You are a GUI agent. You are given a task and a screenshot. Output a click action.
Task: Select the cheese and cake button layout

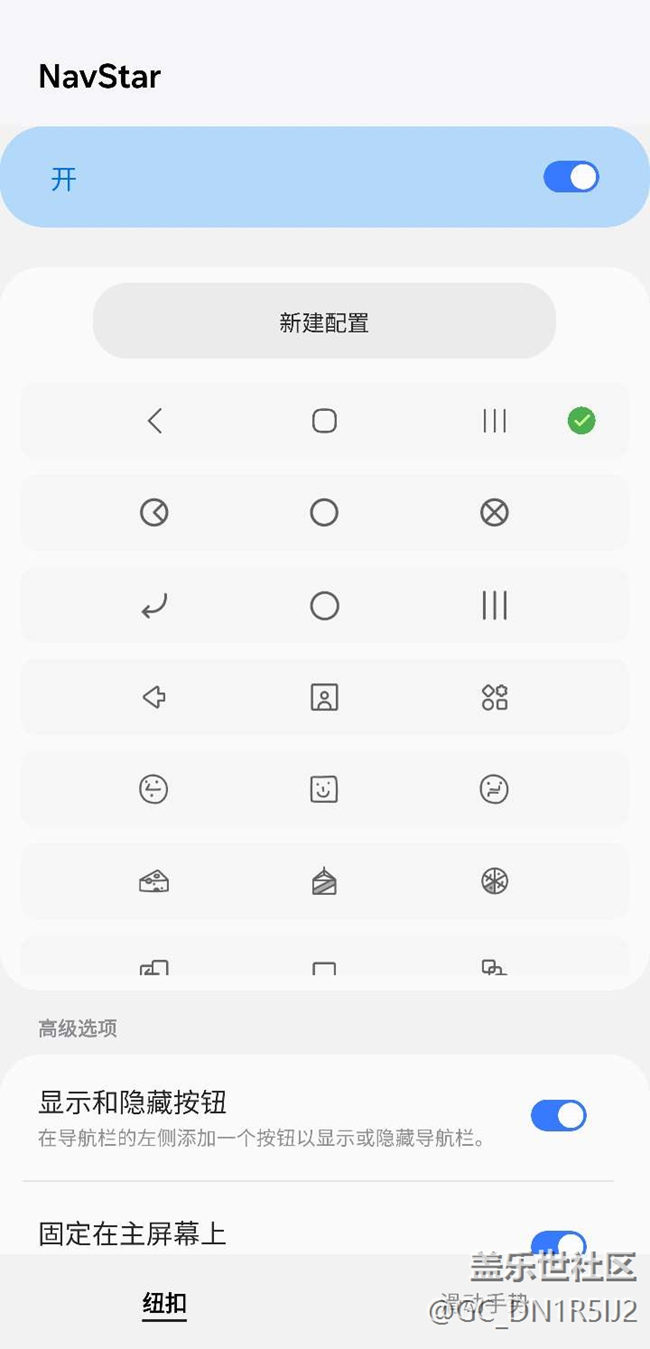tap(324, 881)
